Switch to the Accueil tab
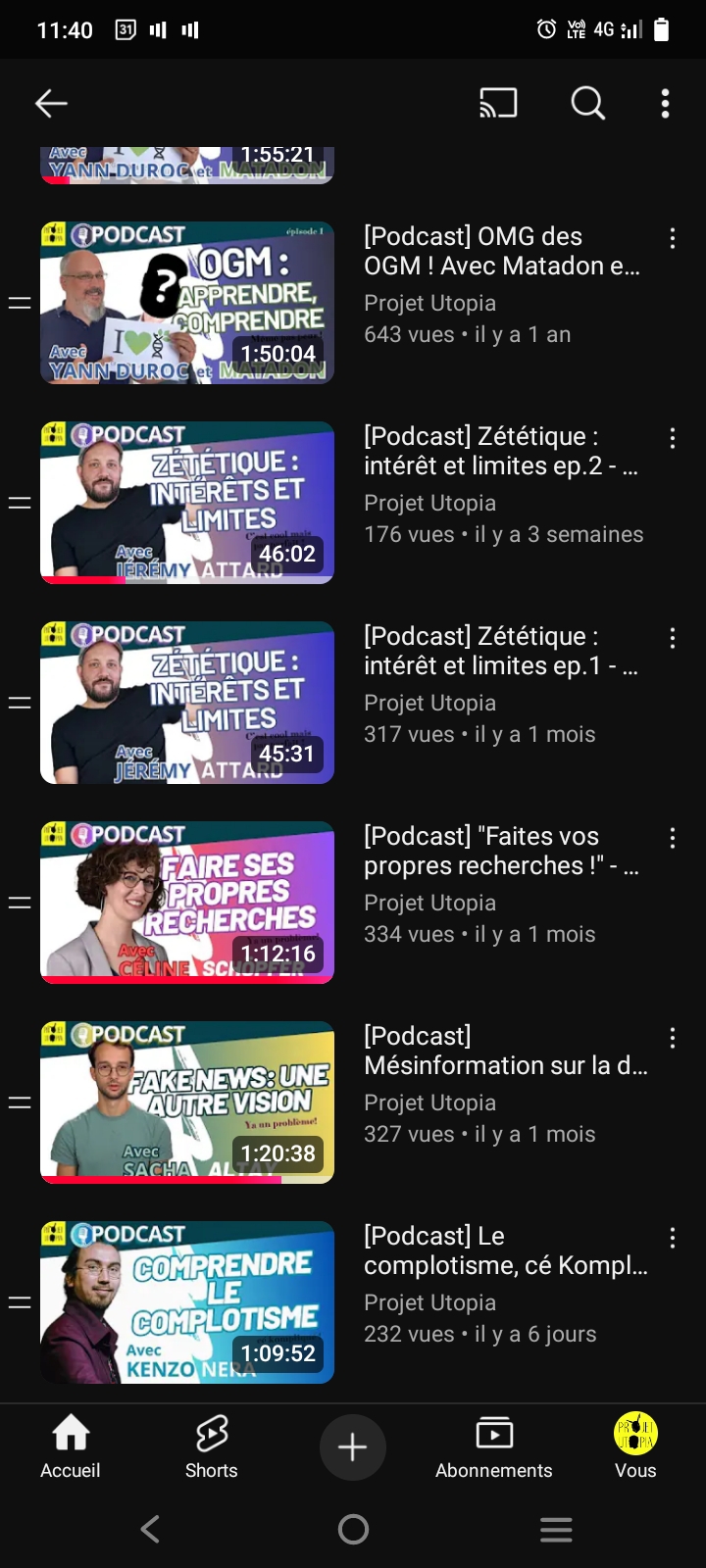The width and height of the screenshot is (706, 1568). [x=71, y=1446]
